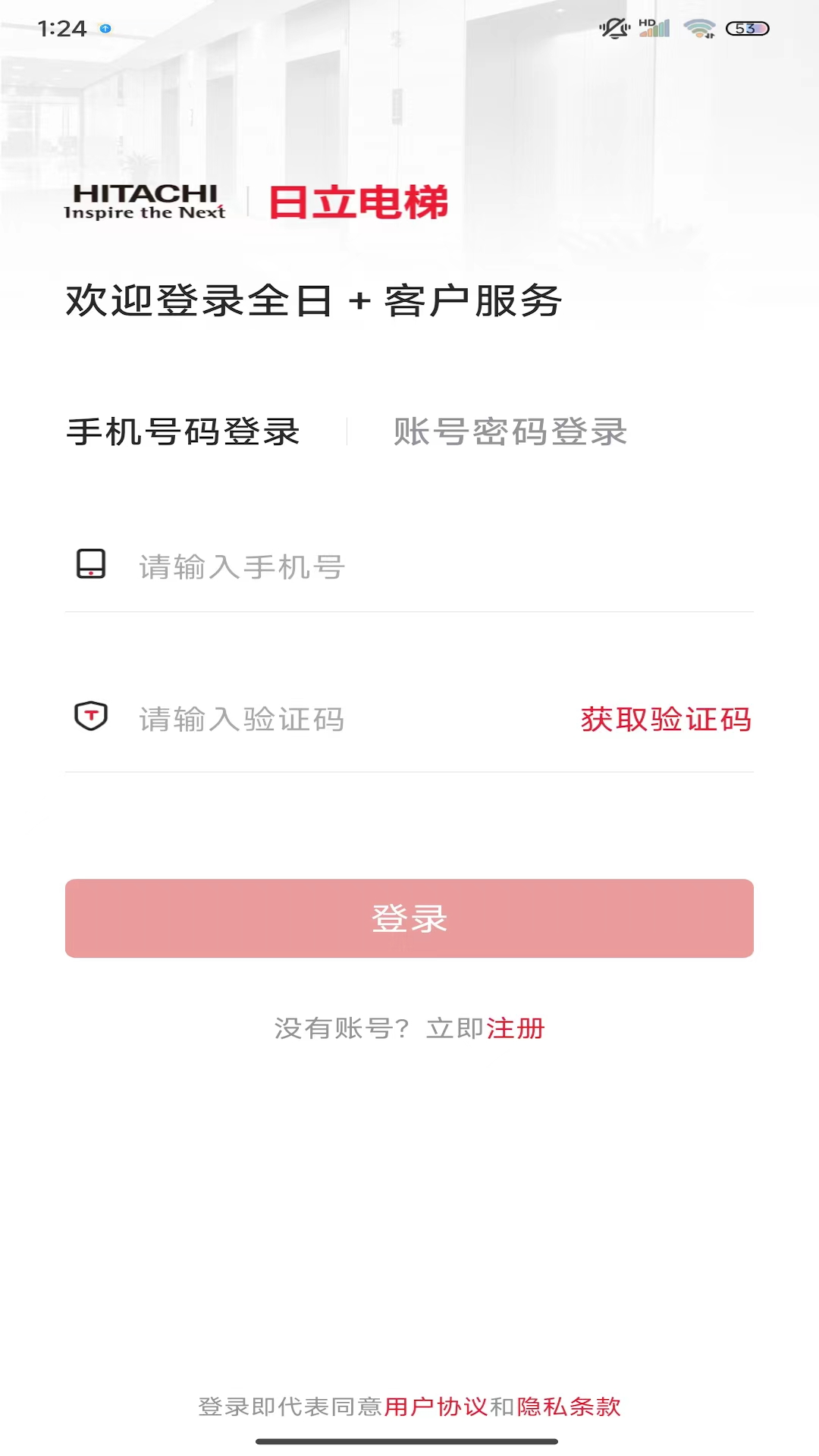This screenshot has height=1456, width=819.
Task: Click 获取验证码 to request a code
Action: click(x=666, y=720)
